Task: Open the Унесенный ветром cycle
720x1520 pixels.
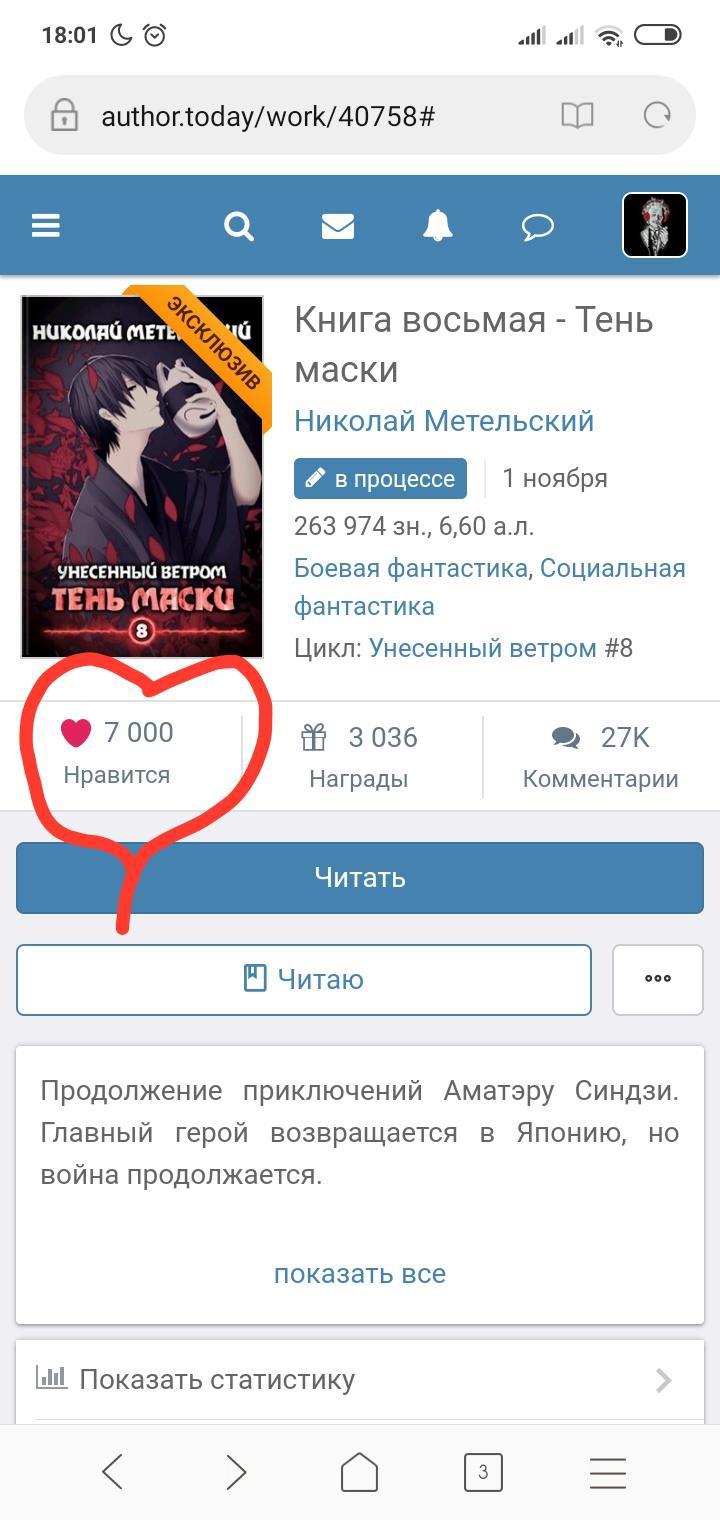Action: pos(482,648)
